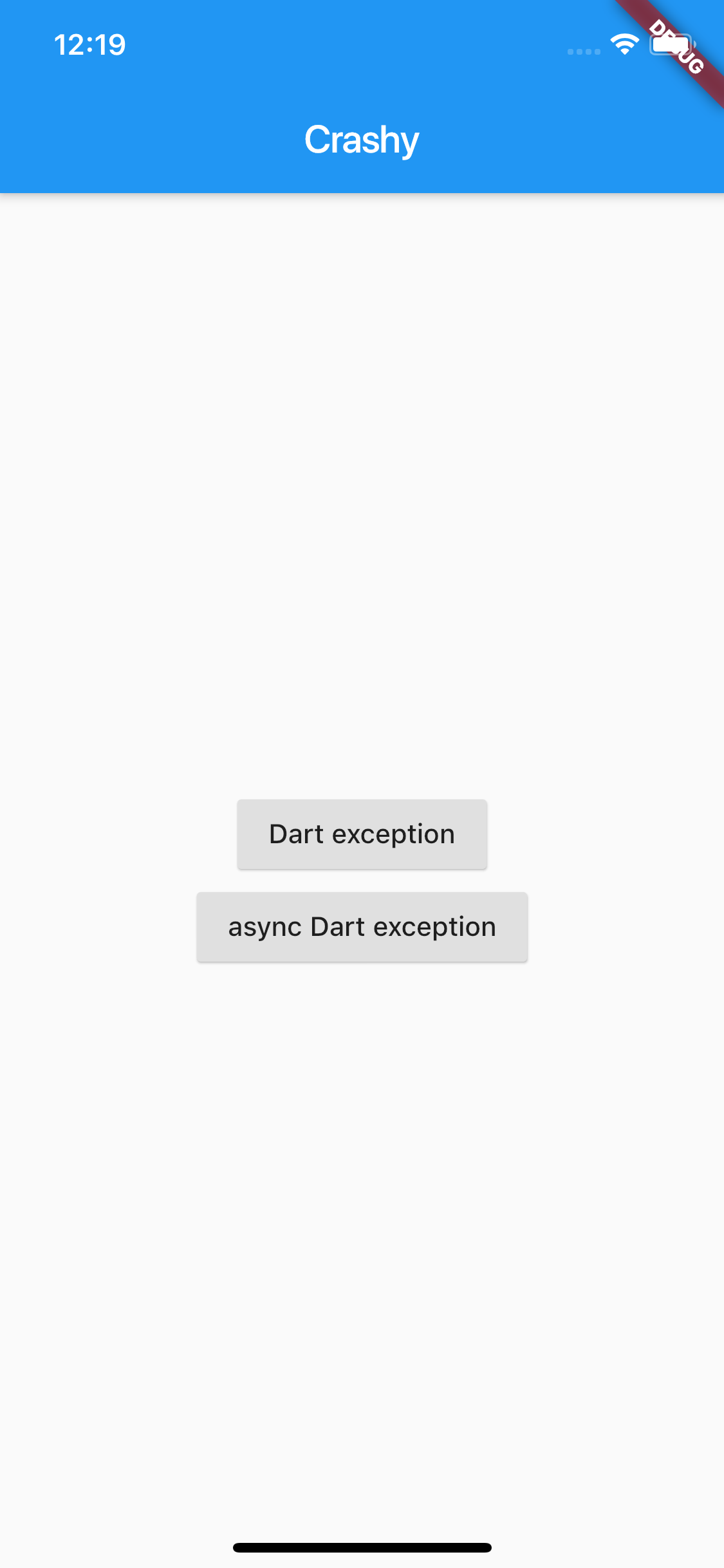The height and width of the screenshot is (1568, 724).
Task: Trigger the Dart exception button
Action: click(362, 834)
